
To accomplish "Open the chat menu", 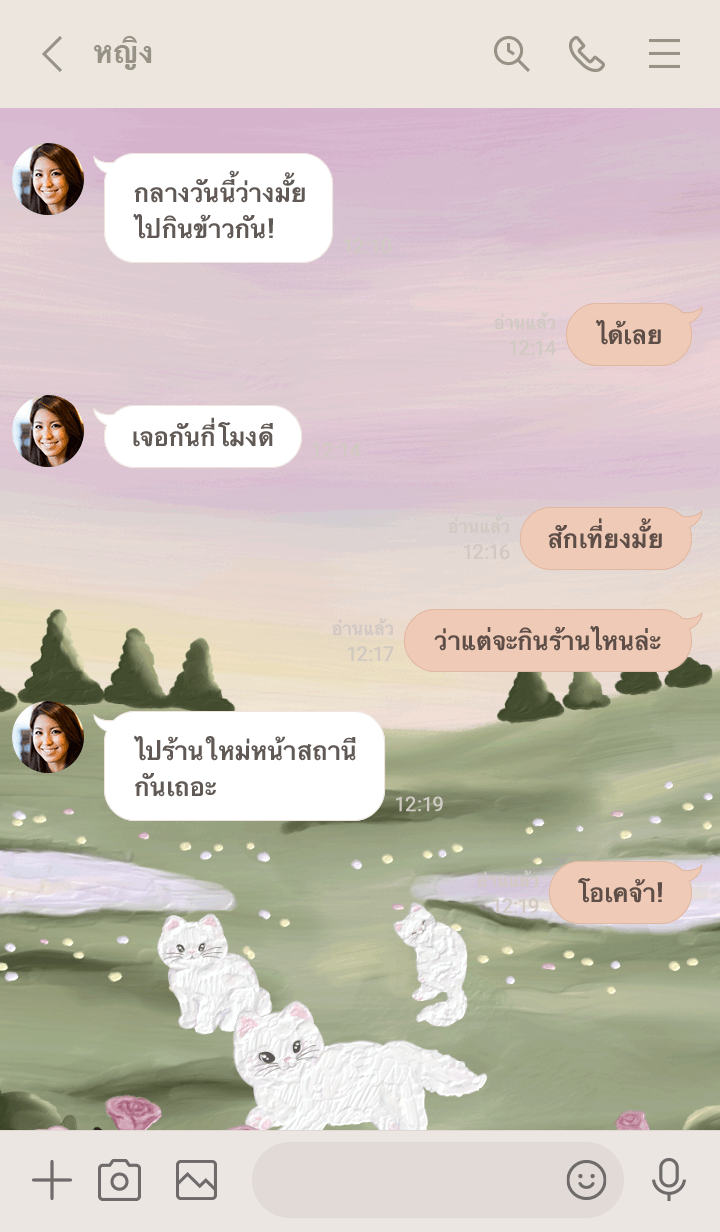I will click(664, 54).
